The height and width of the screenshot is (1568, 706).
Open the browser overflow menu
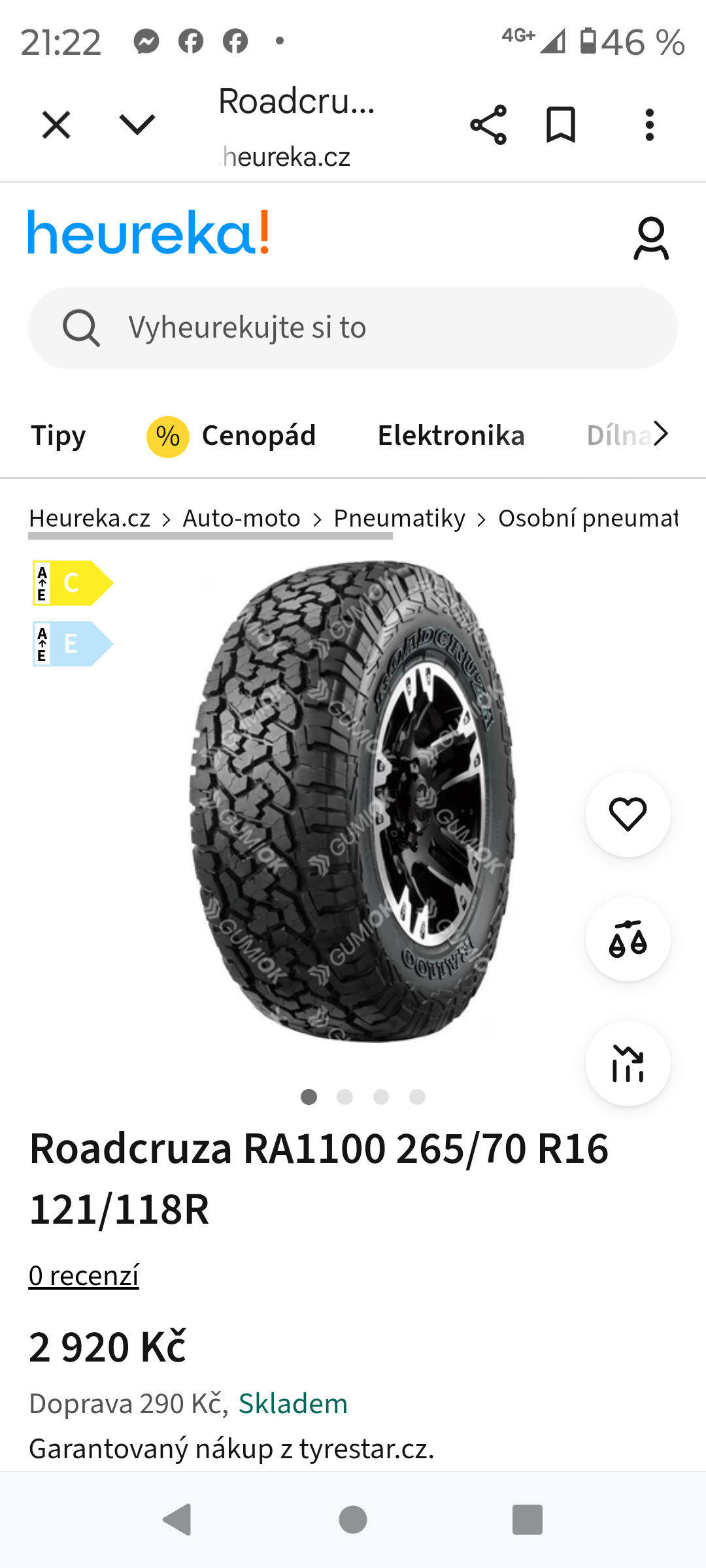649,125
